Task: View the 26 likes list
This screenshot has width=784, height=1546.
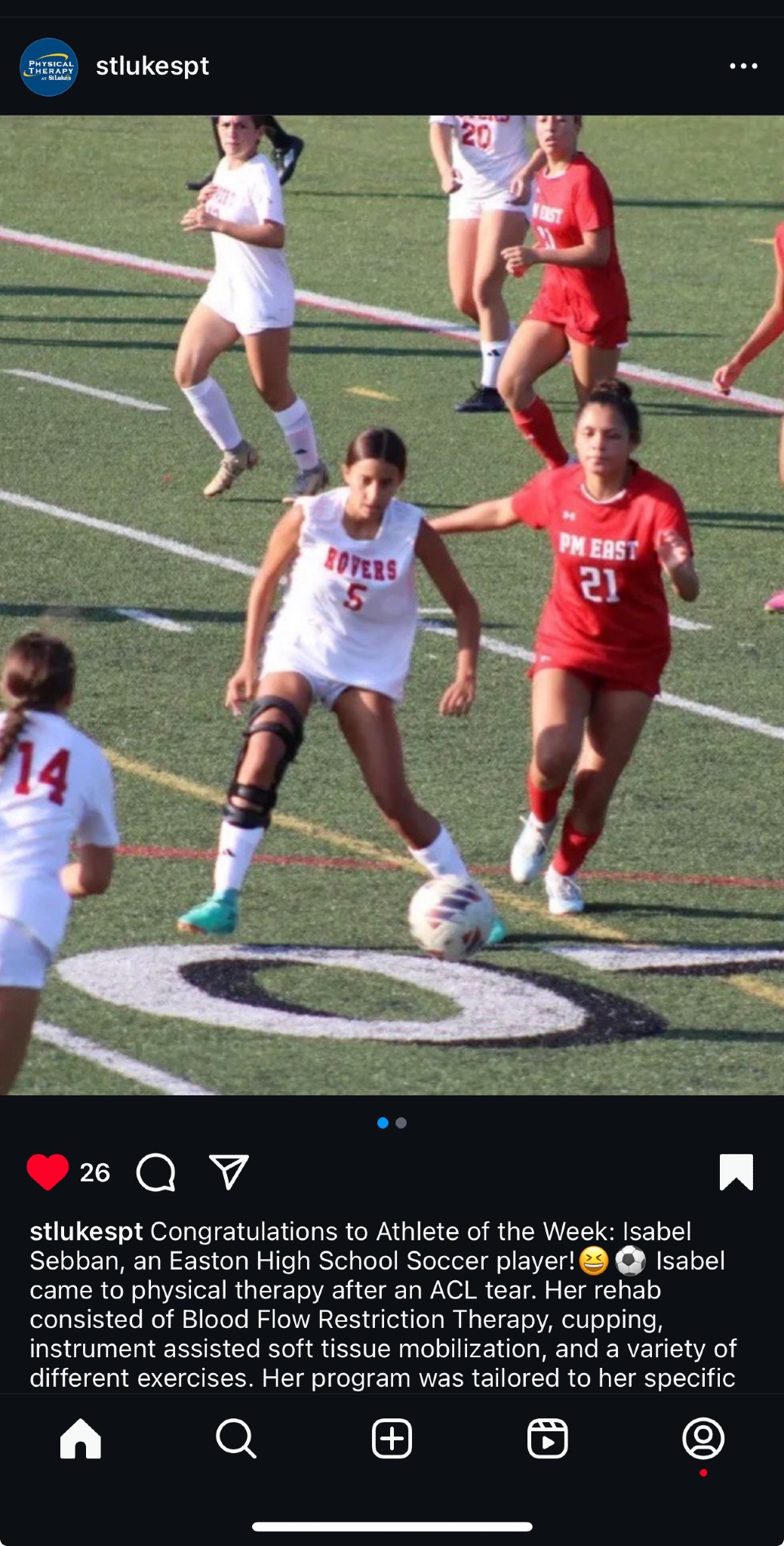Action: tap(95, 1172)
